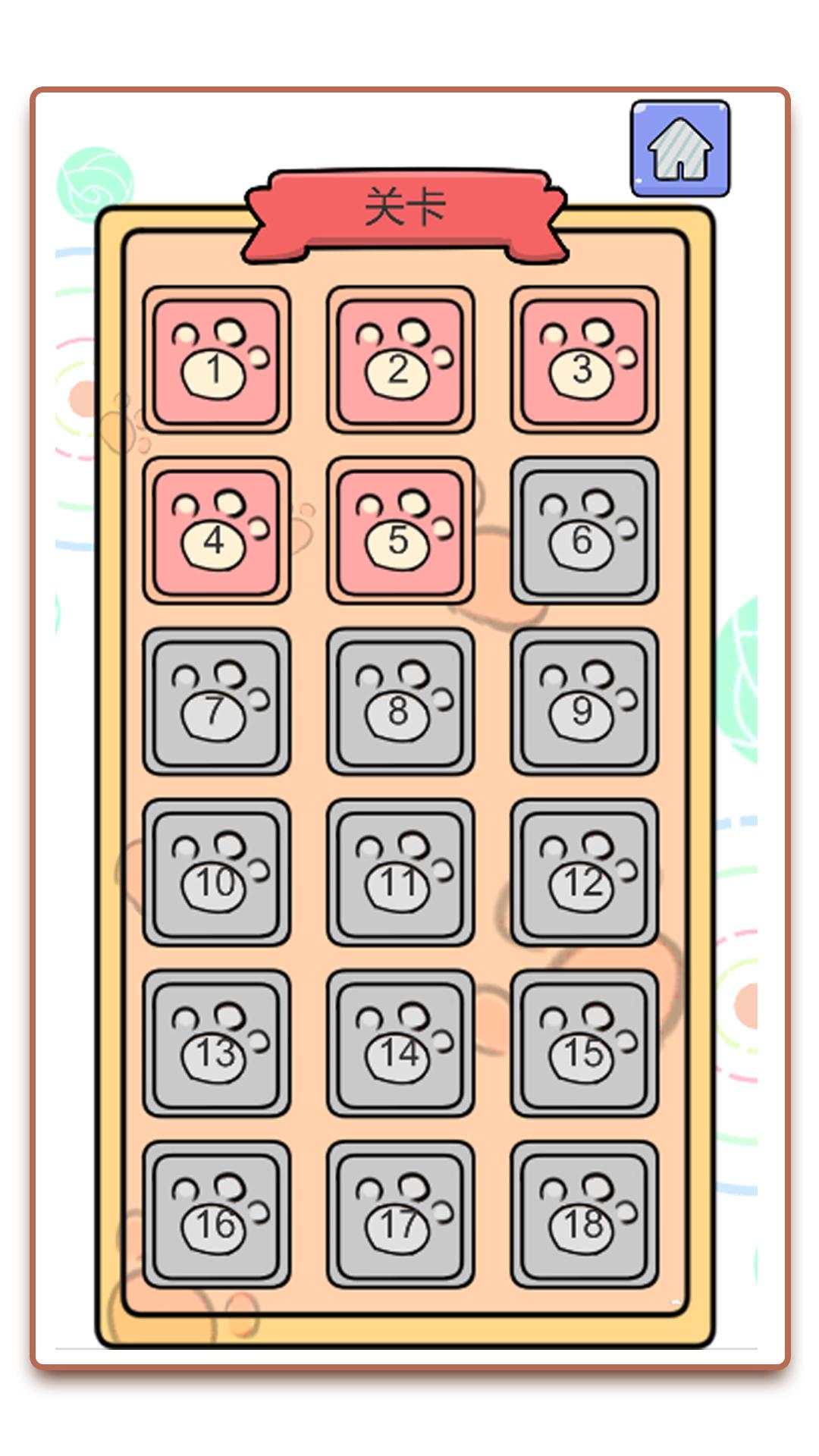This screenshot has width=819, height=1456.
Task: Tap locked level 10
Action: (217, 872)
